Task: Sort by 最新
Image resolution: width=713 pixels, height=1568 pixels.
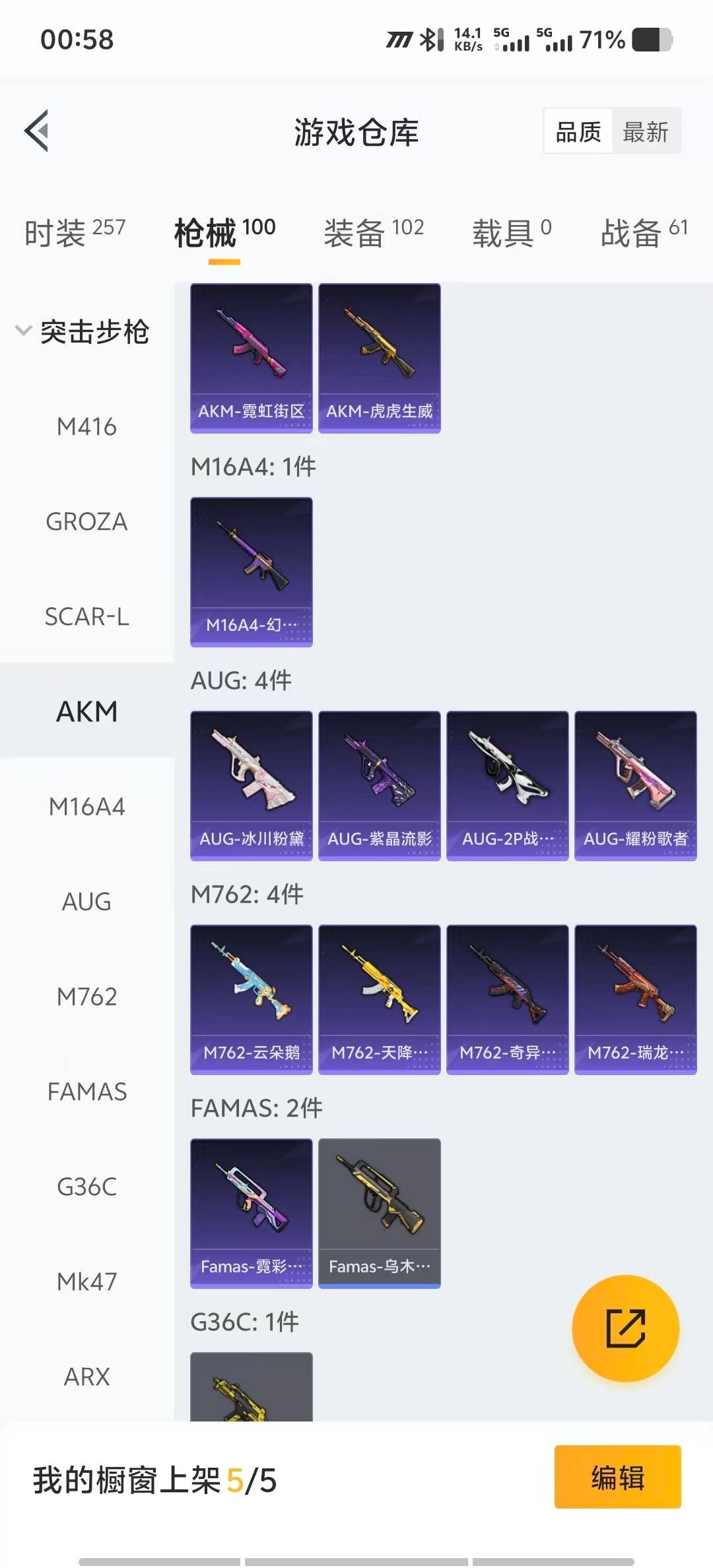Action: [x=645, y=132]
